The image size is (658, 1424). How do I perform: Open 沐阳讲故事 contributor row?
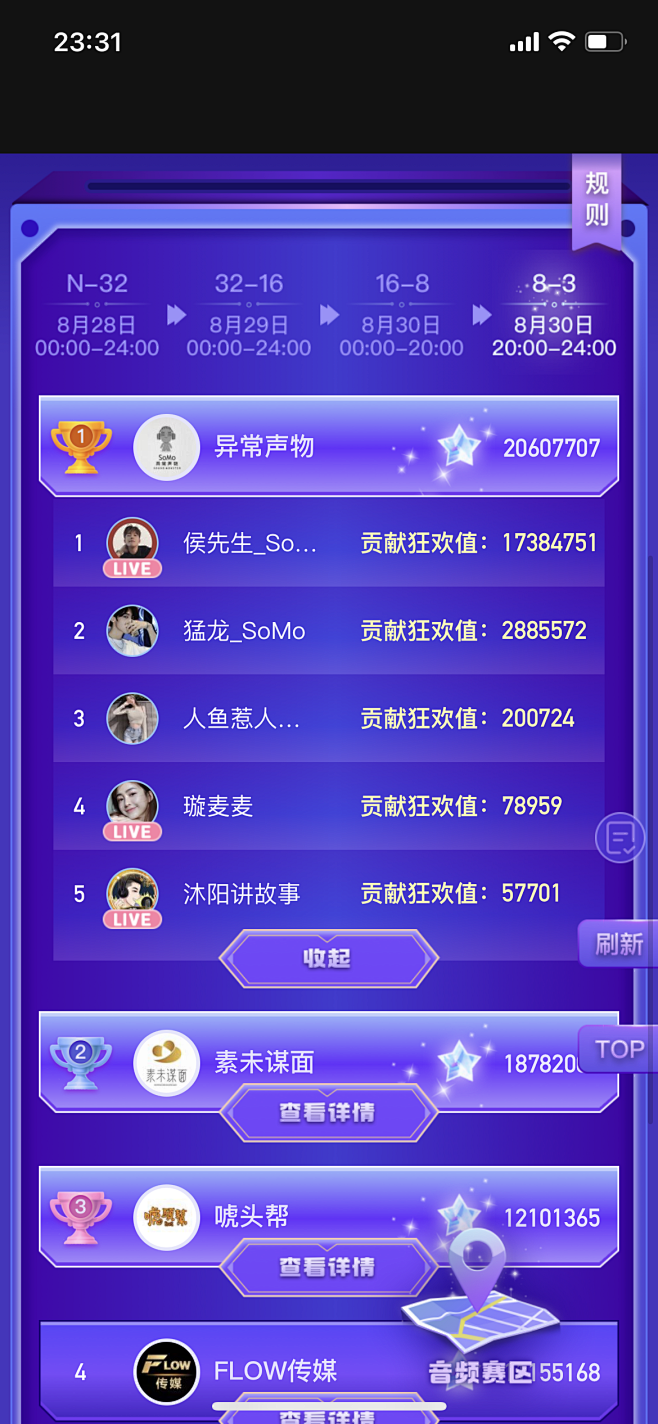coord(328,893)
